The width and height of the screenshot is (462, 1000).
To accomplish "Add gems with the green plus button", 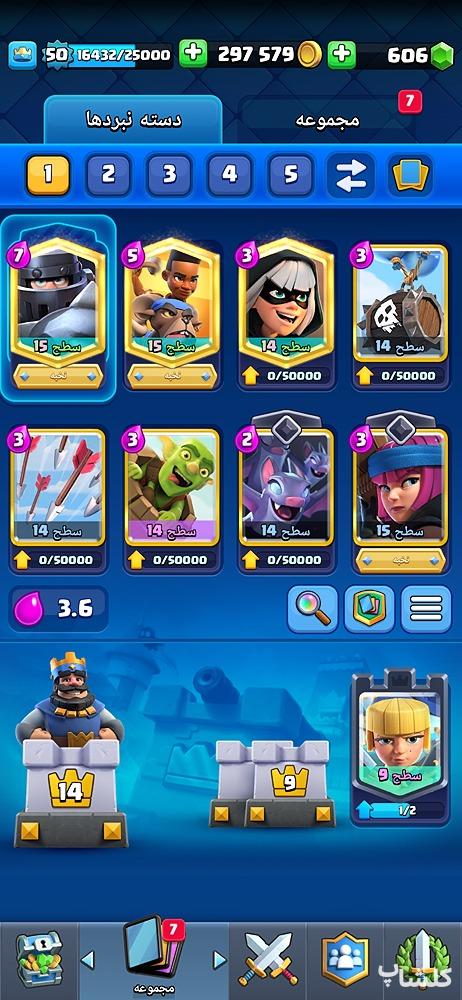I will coord(341,54).
